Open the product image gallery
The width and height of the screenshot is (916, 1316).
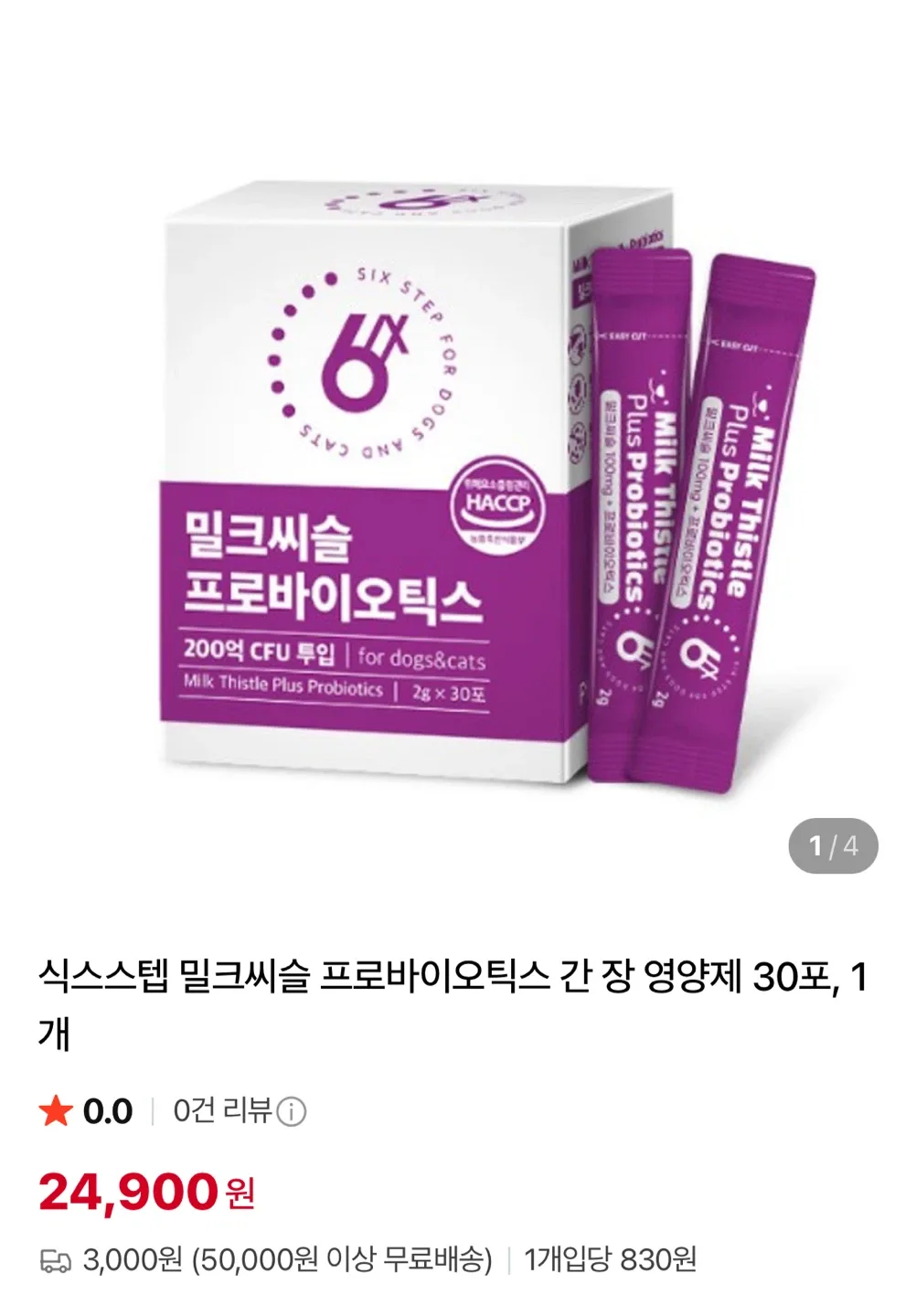[457, 457]
